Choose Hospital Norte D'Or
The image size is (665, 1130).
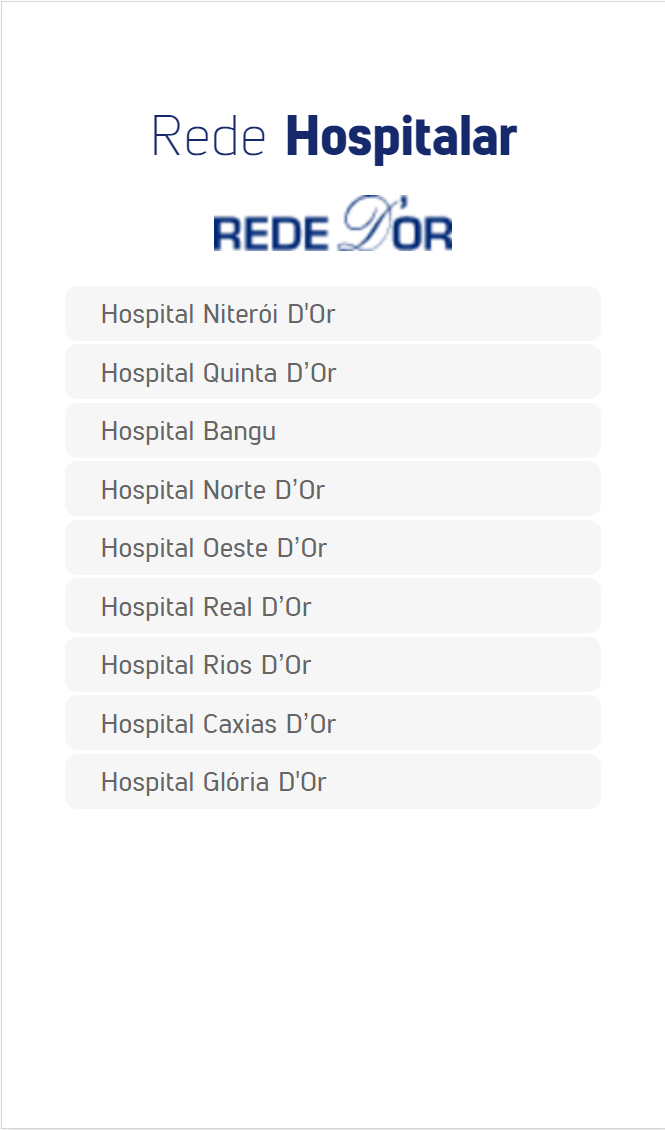tap(333, 489)
